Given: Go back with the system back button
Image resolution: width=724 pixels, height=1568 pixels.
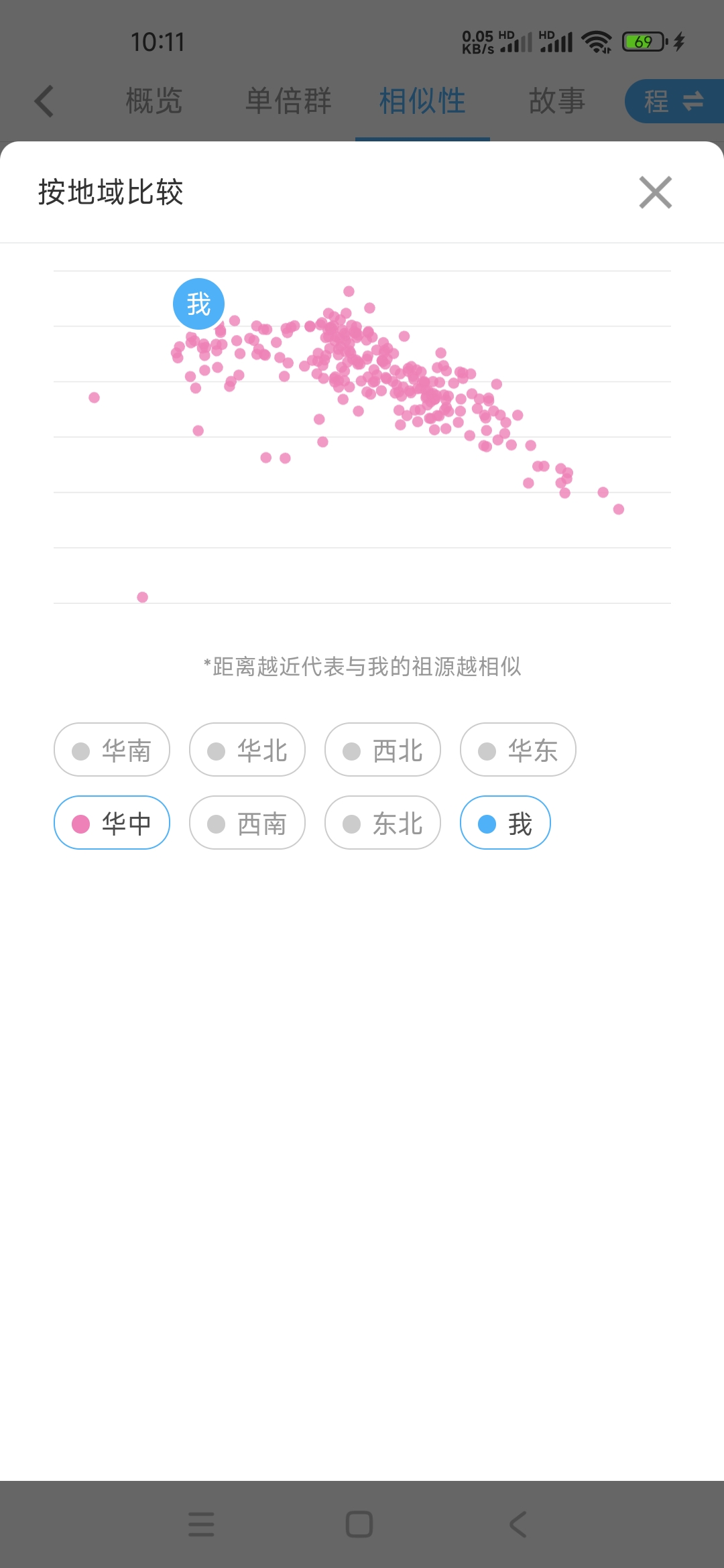Looking at the screenshot, I should [x=518, y=1524].
